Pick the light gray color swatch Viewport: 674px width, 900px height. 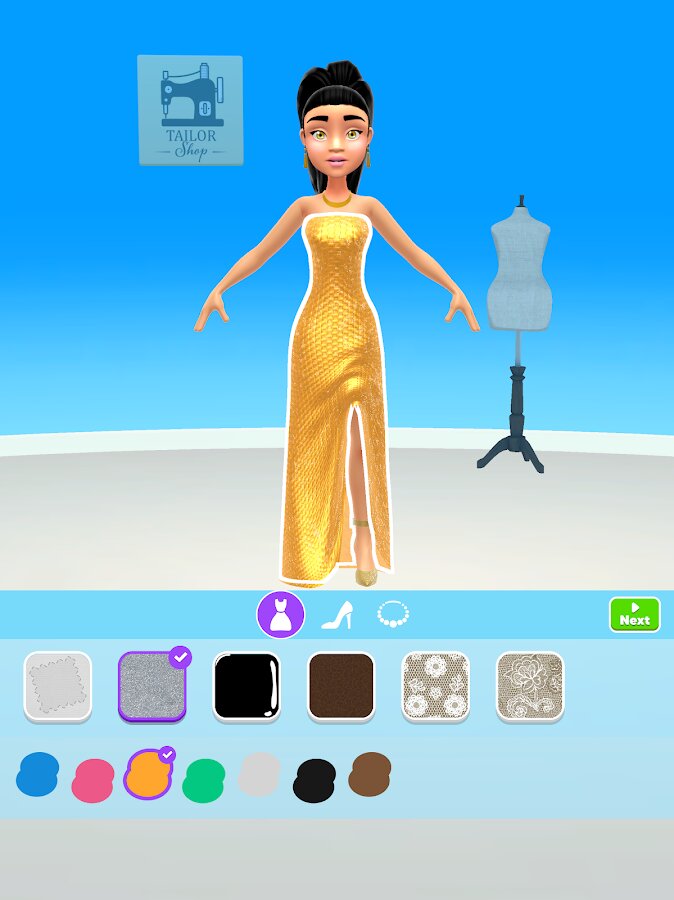259,775
